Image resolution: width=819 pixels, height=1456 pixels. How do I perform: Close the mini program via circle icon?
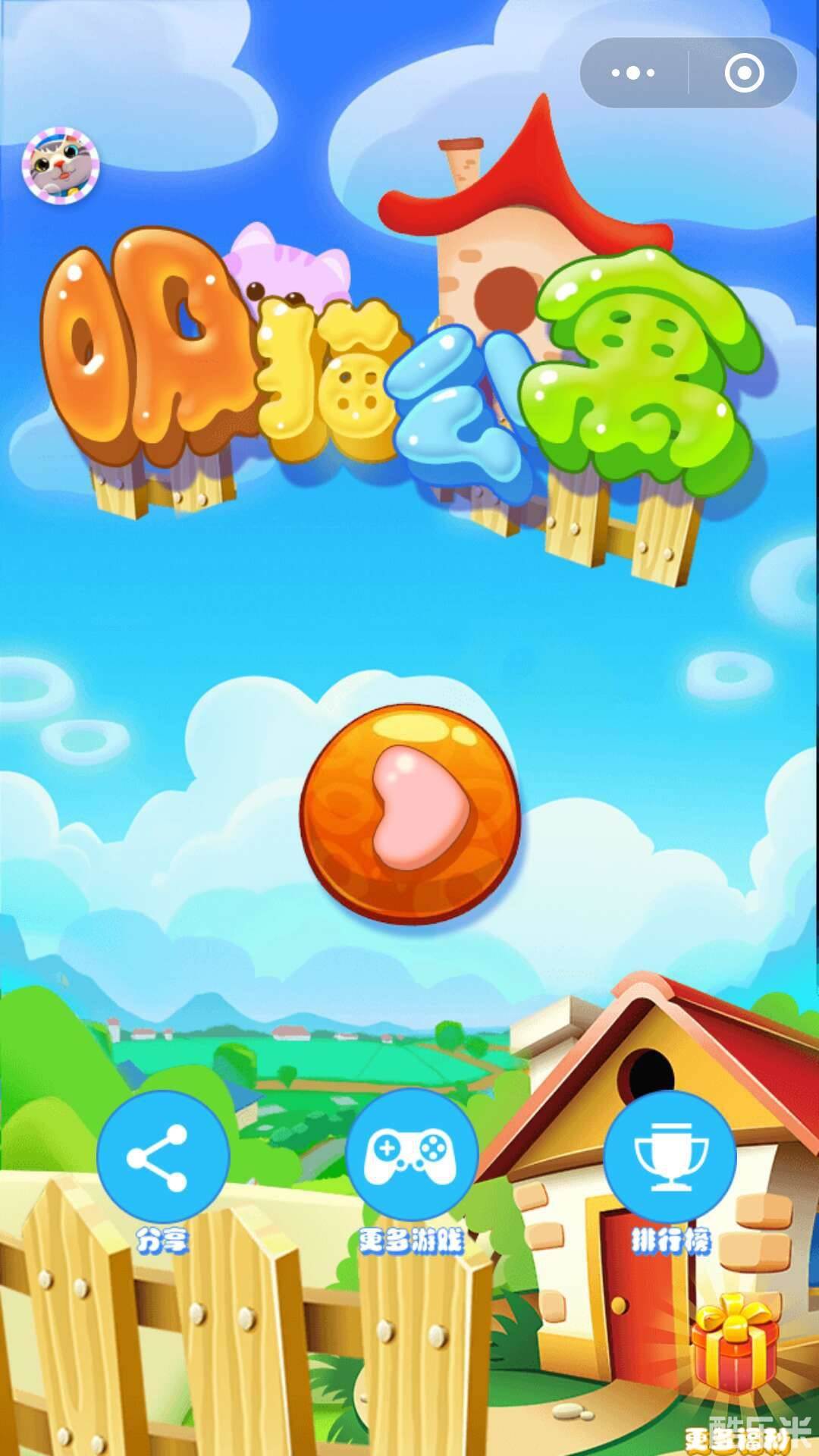tap(744, 74)
